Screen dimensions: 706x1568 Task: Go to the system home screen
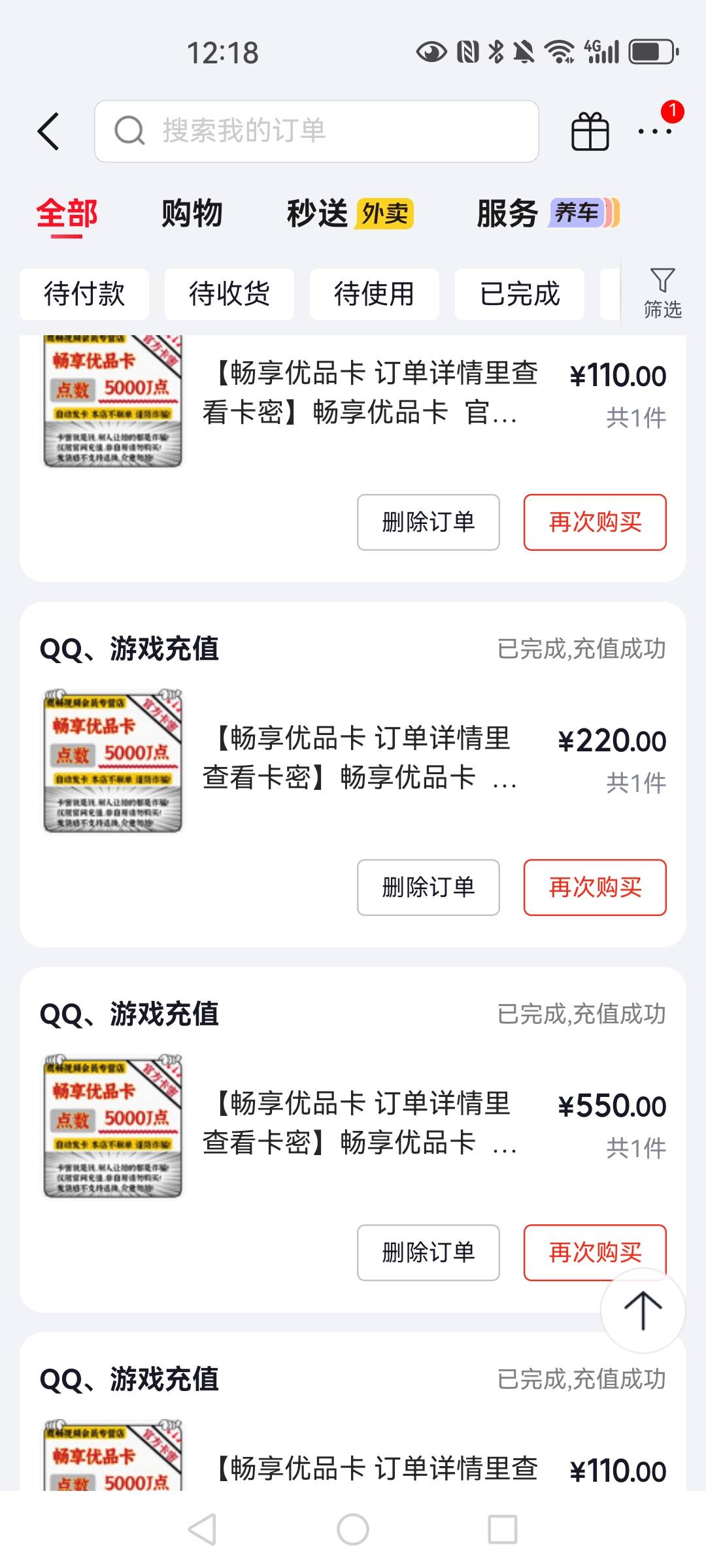(353, 1529)
